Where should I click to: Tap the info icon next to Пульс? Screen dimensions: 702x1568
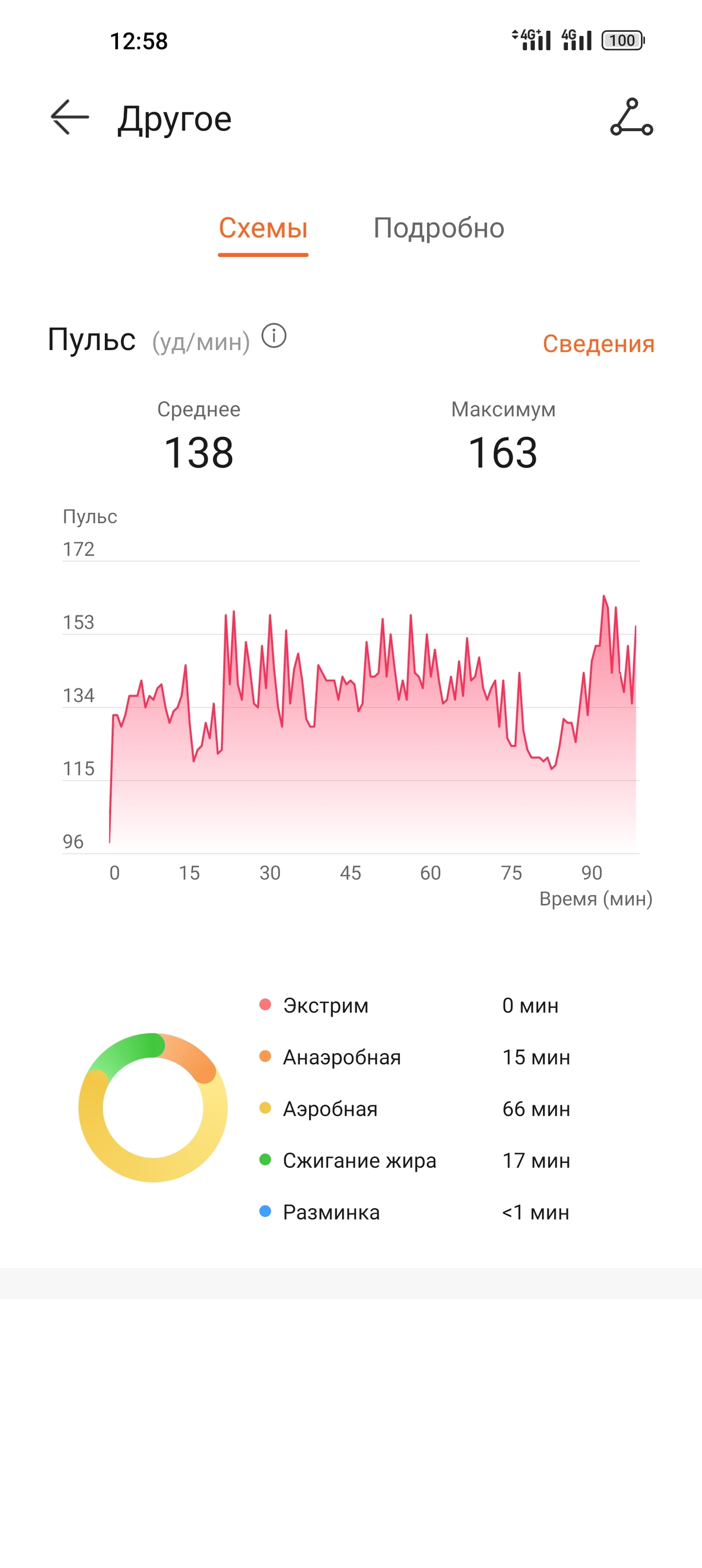tap(274, 336)
